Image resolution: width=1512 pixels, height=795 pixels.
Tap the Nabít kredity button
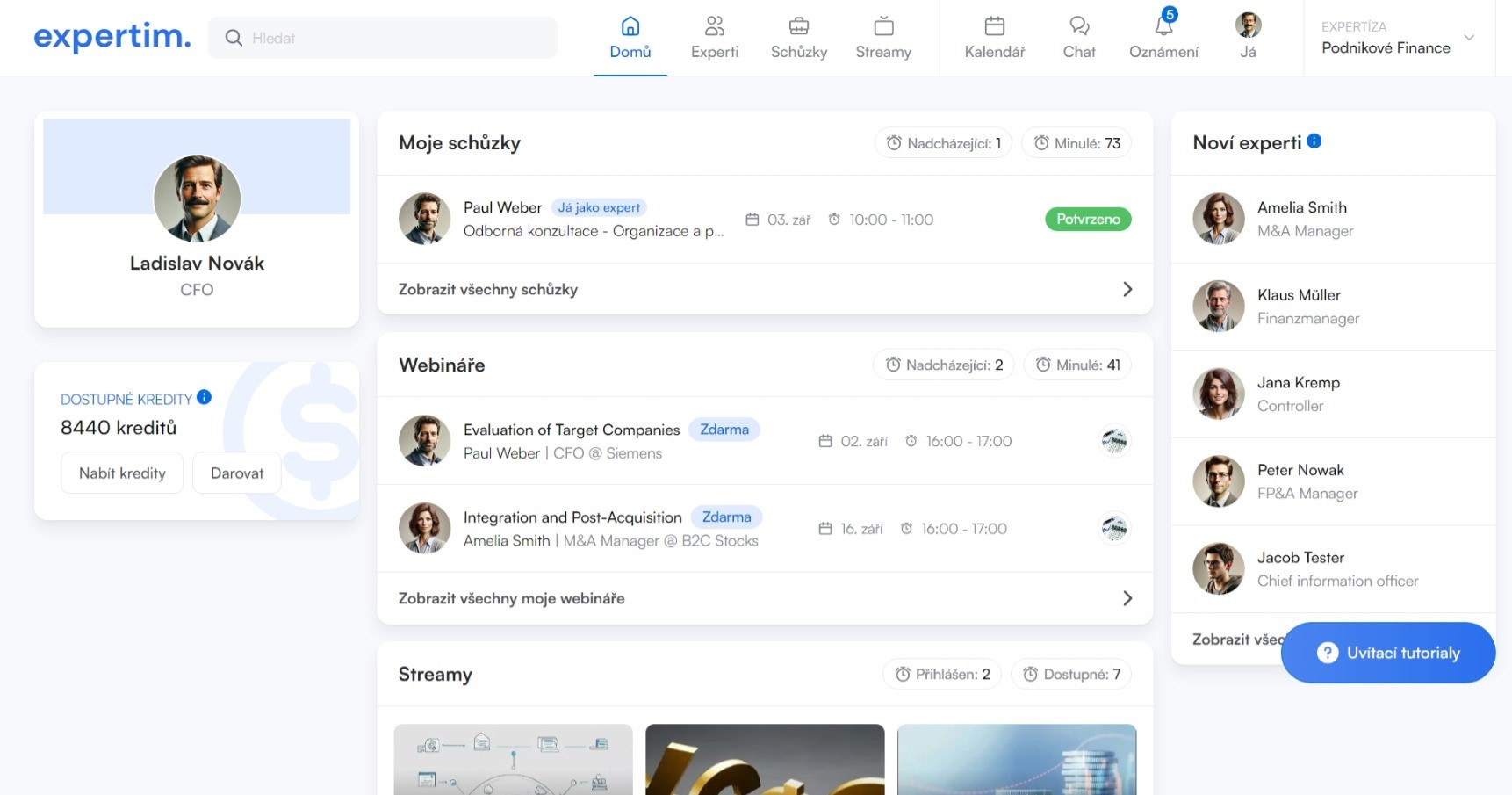tap(122, 473)
